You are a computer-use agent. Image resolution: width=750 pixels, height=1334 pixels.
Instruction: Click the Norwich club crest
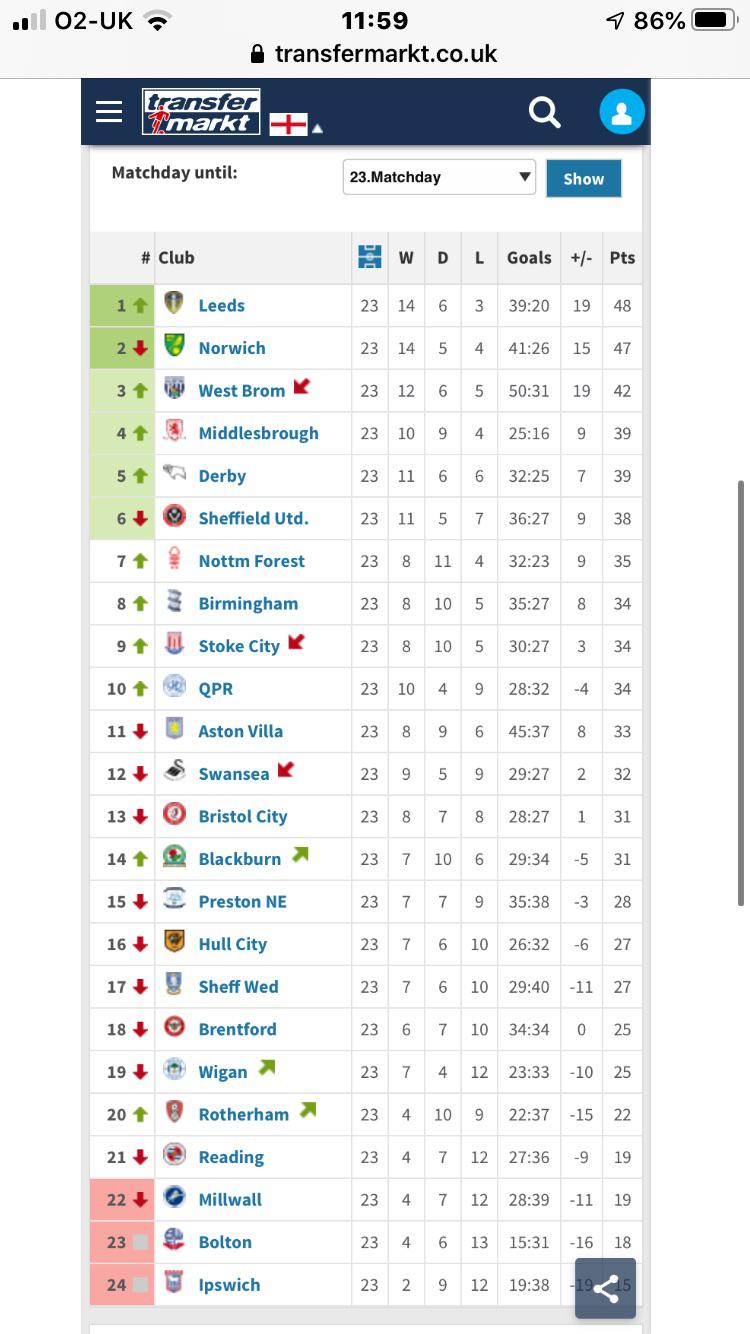pyautogui.click(x=176, y=347)
